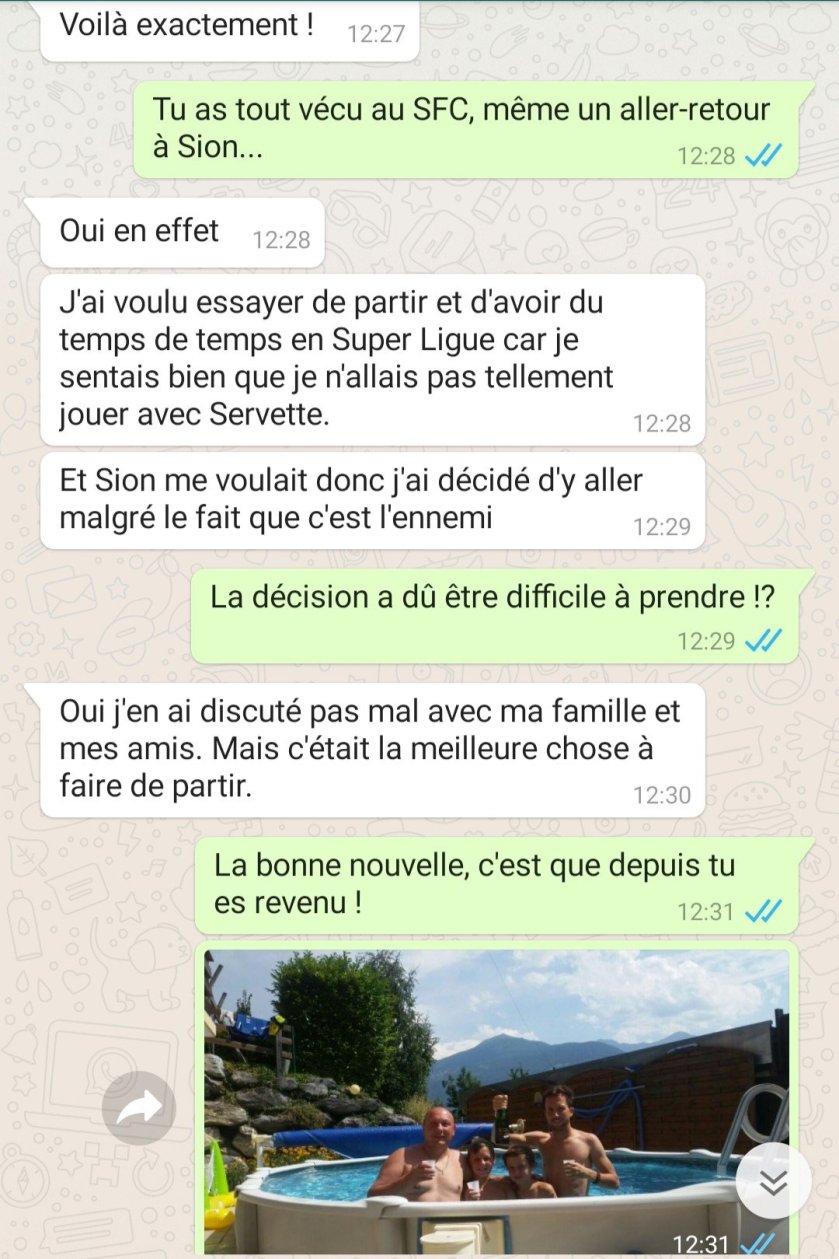
Task: Jump to the latest messages
Action: point(773,1181)
